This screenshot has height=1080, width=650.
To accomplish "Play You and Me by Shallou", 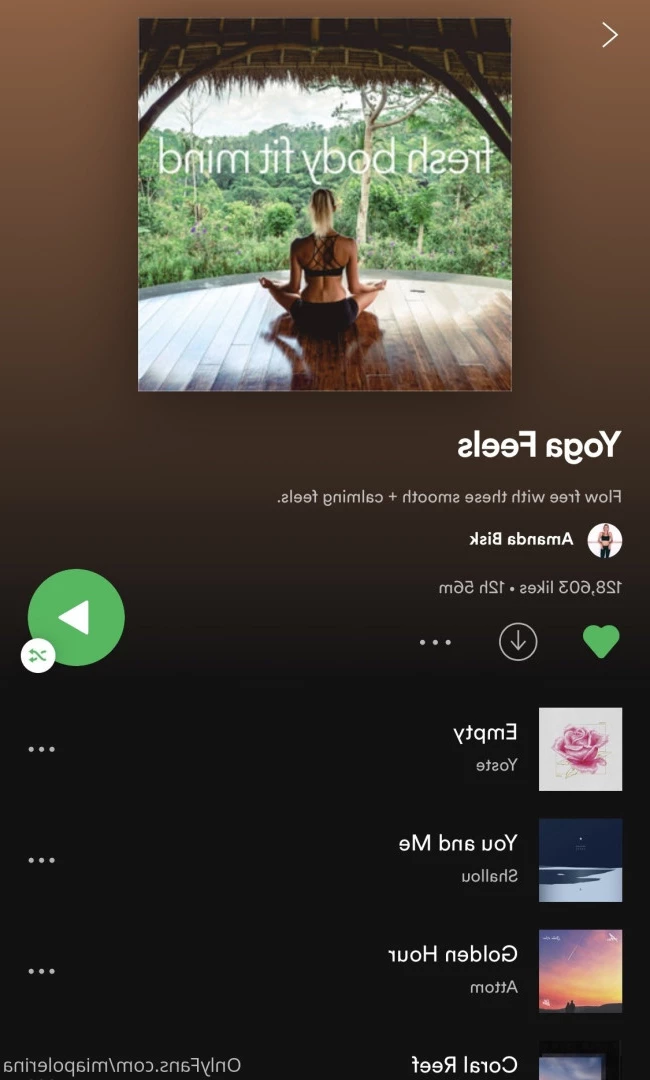I will click(x=459, y=858).
